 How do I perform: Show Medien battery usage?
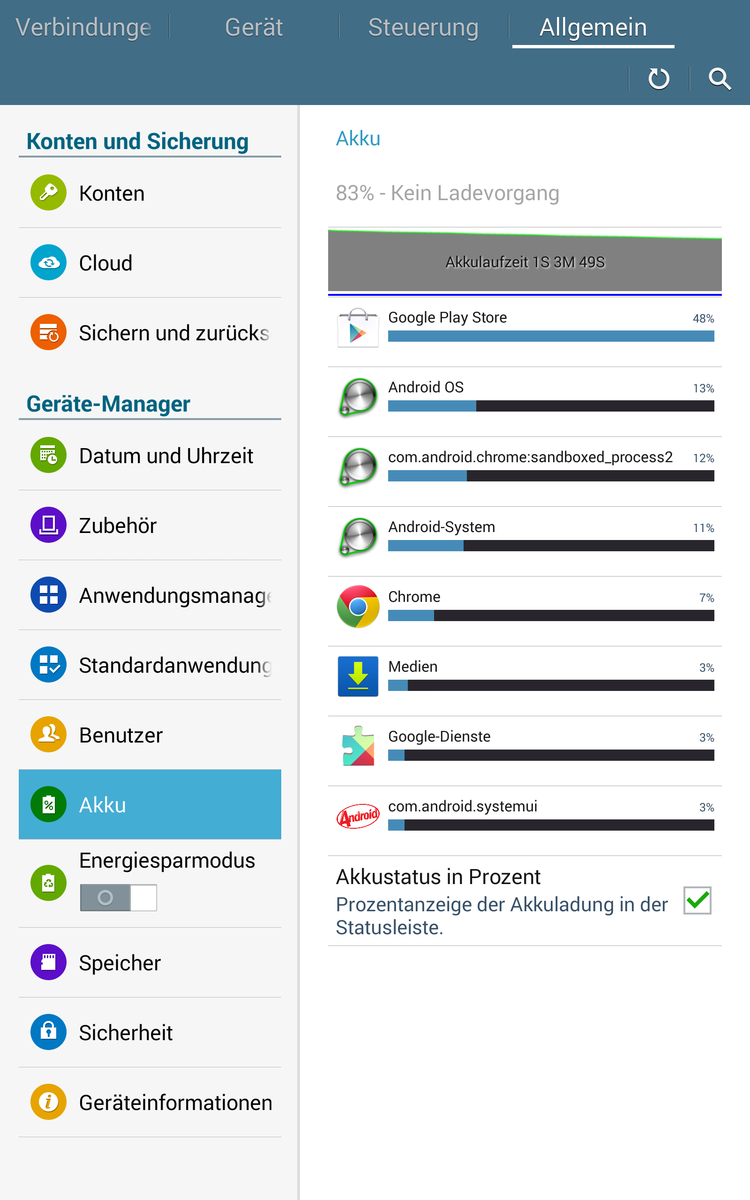coord(525,677)
